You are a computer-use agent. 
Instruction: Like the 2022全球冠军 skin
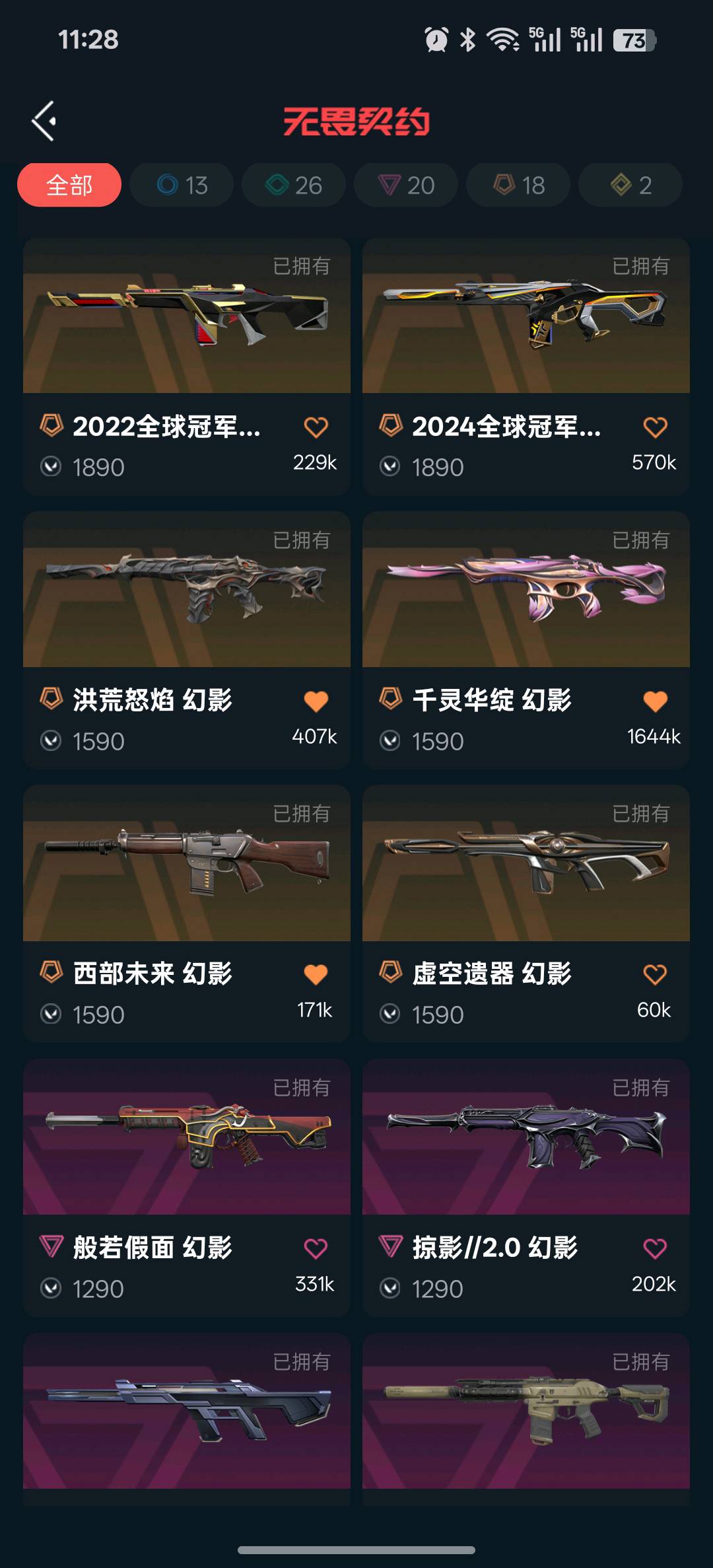coord(316,427)
